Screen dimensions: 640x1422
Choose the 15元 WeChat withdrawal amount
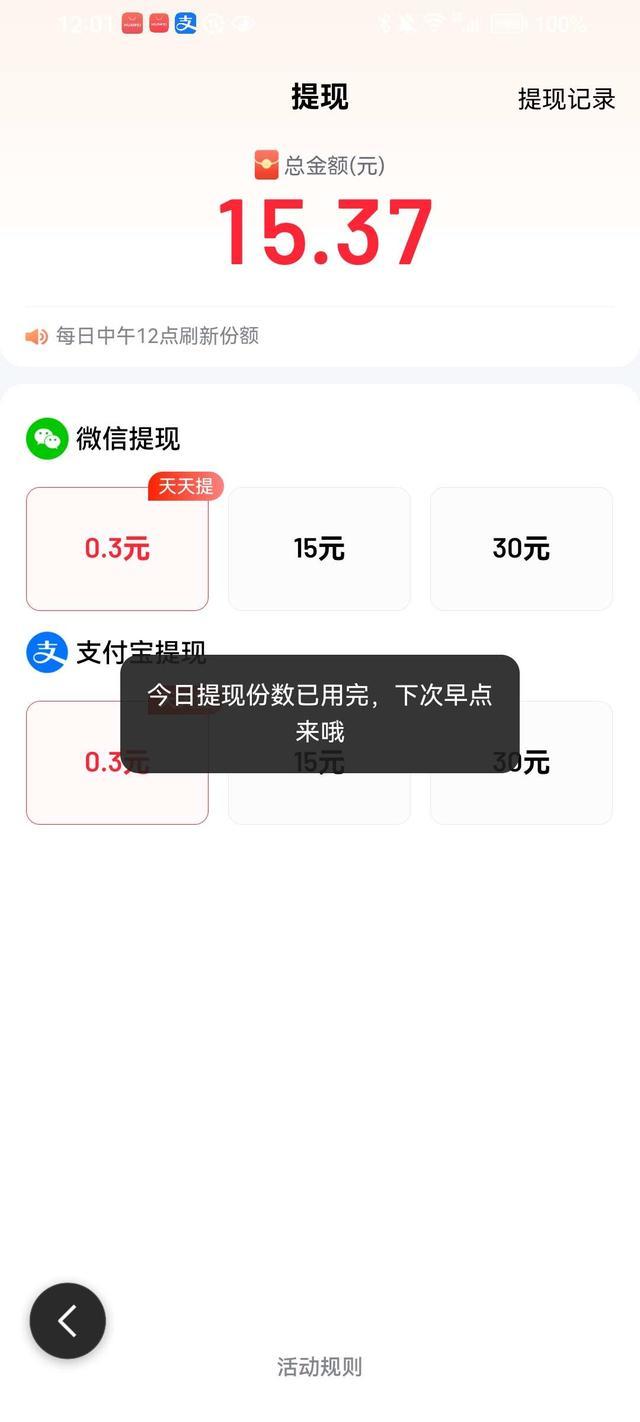click(x=319, y=549)
